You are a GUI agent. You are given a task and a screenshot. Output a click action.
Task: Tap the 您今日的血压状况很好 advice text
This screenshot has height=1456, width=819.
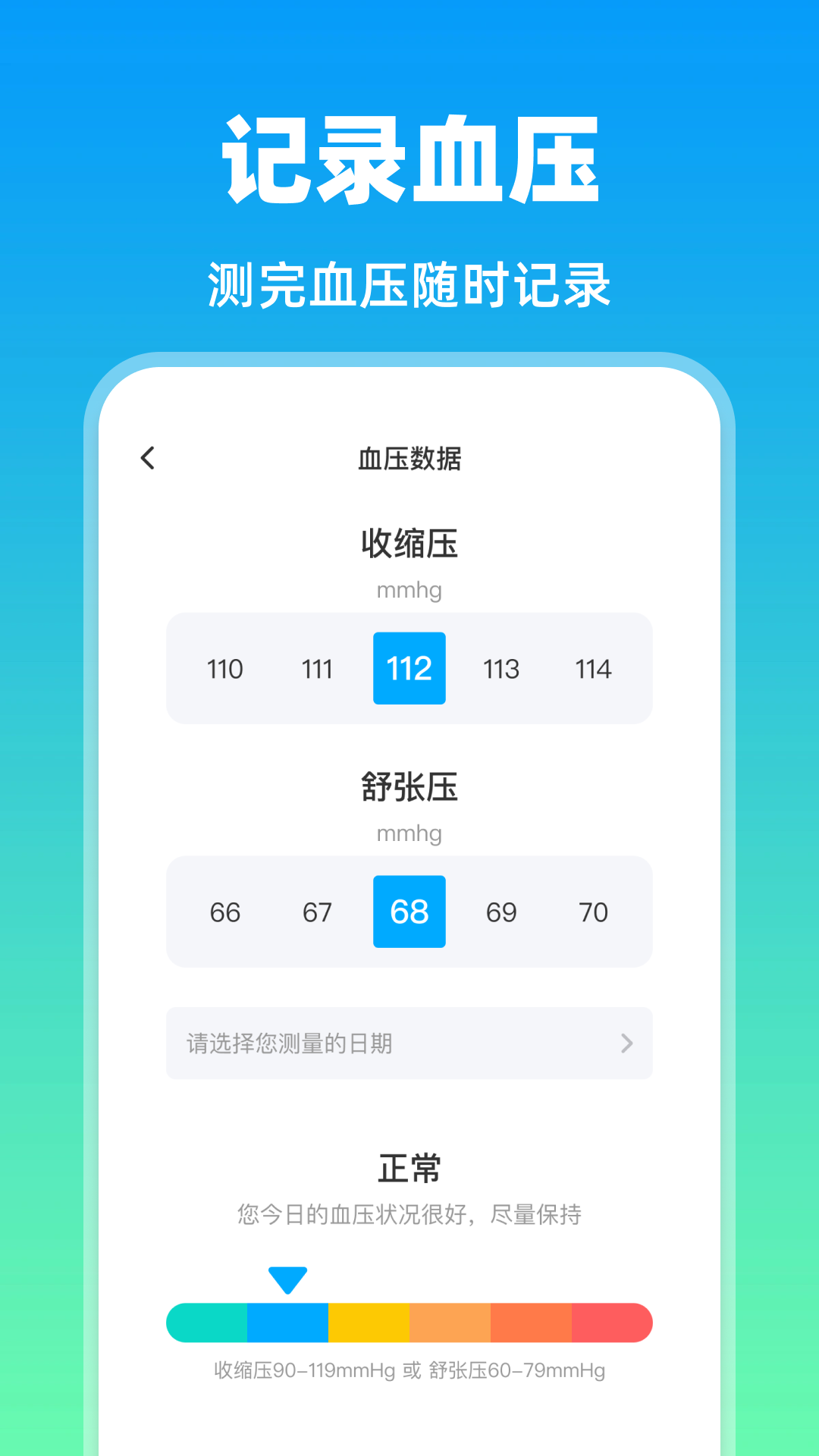(409, 1214)
